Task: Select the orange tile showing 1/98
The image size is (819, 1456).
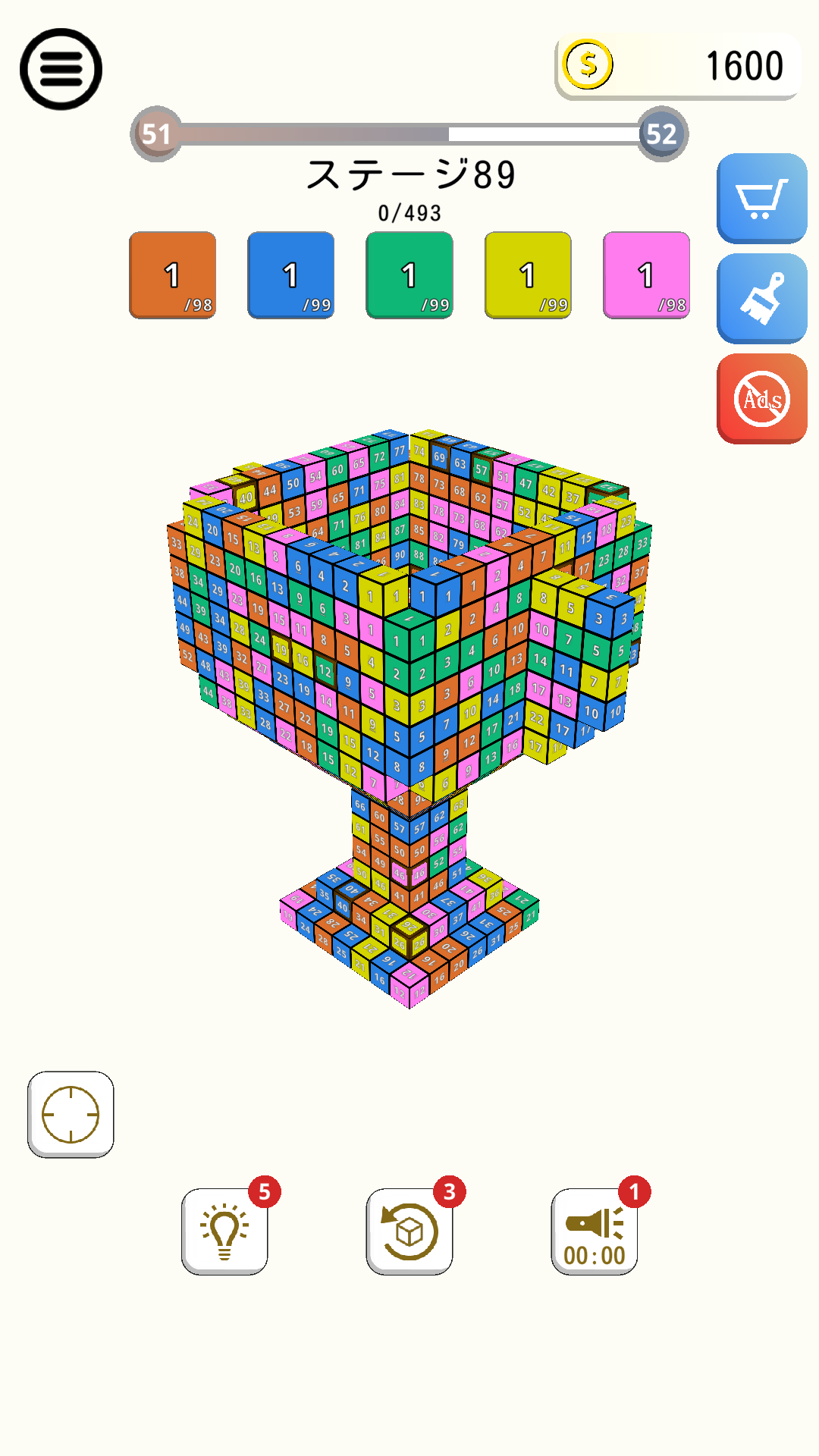Action: 171,276
